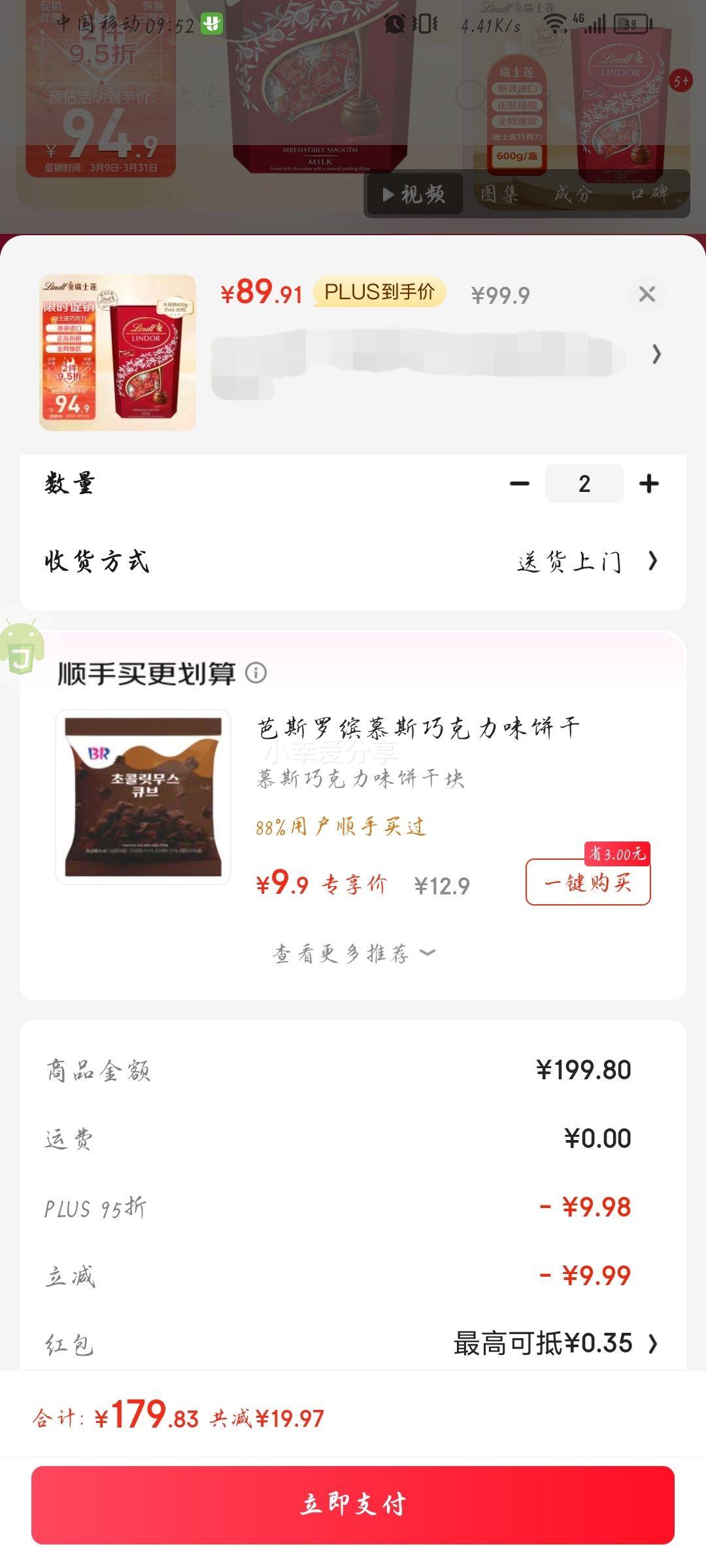Increase quantity with the plus button

click(649, 483)
